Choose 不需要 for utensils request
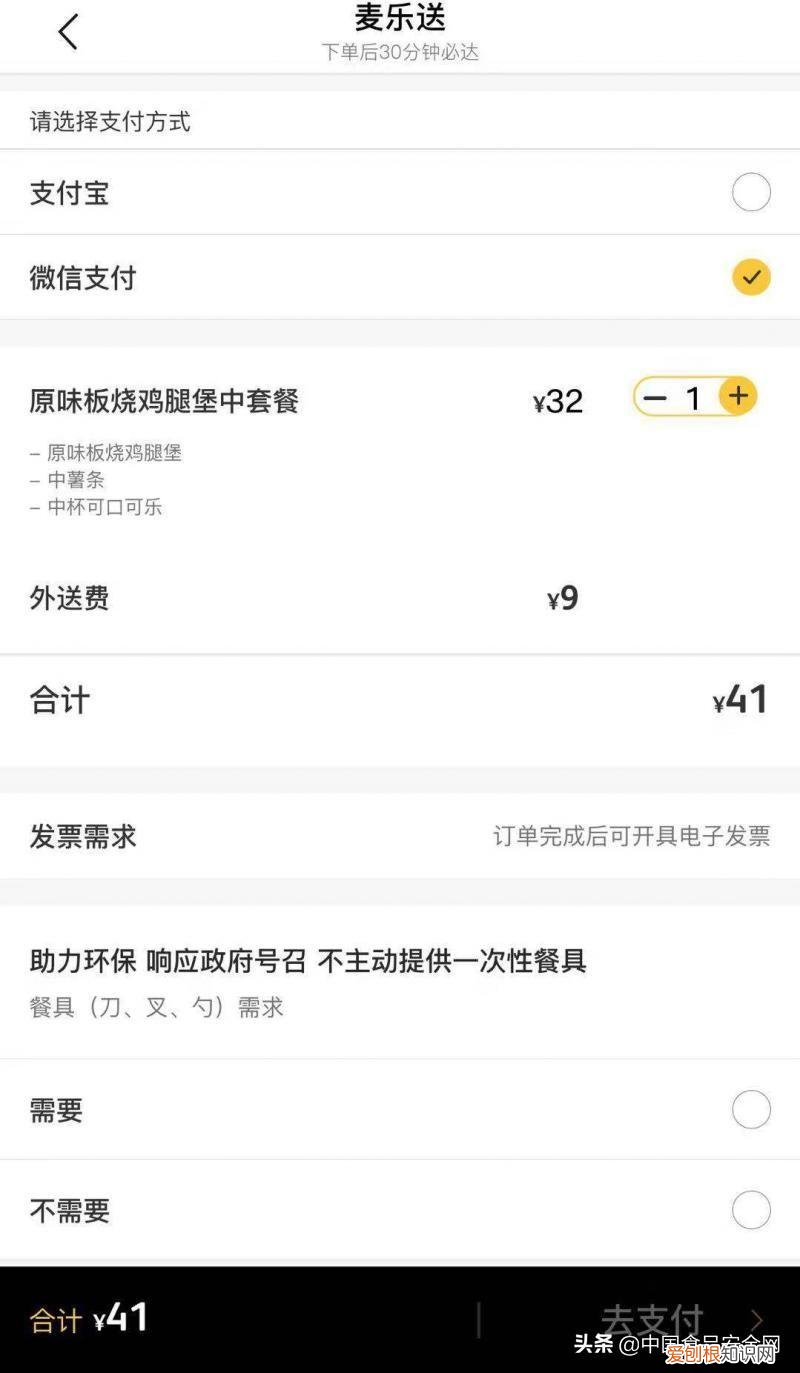 point(751,1210)
